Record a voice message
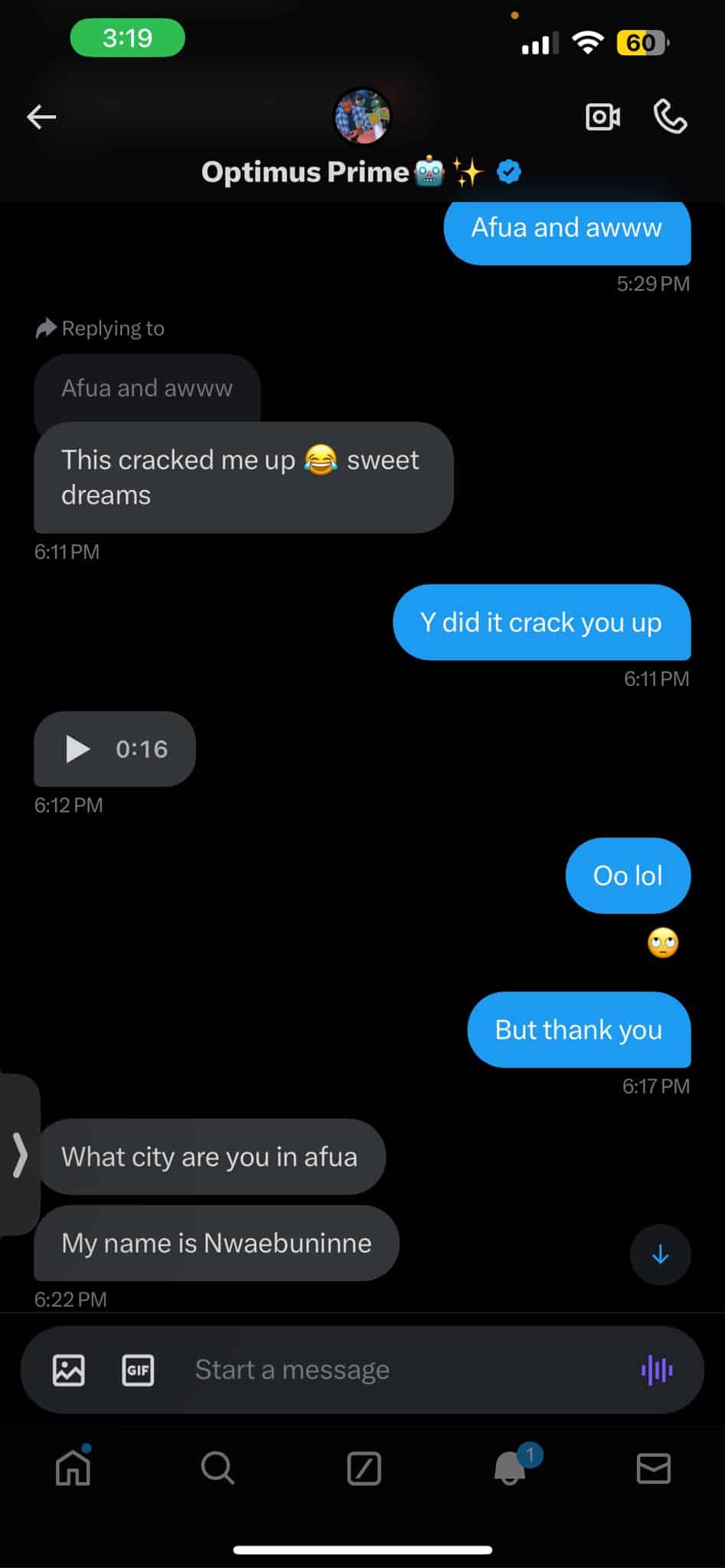Screen dimensions: 725x1568 point(657,1370)
